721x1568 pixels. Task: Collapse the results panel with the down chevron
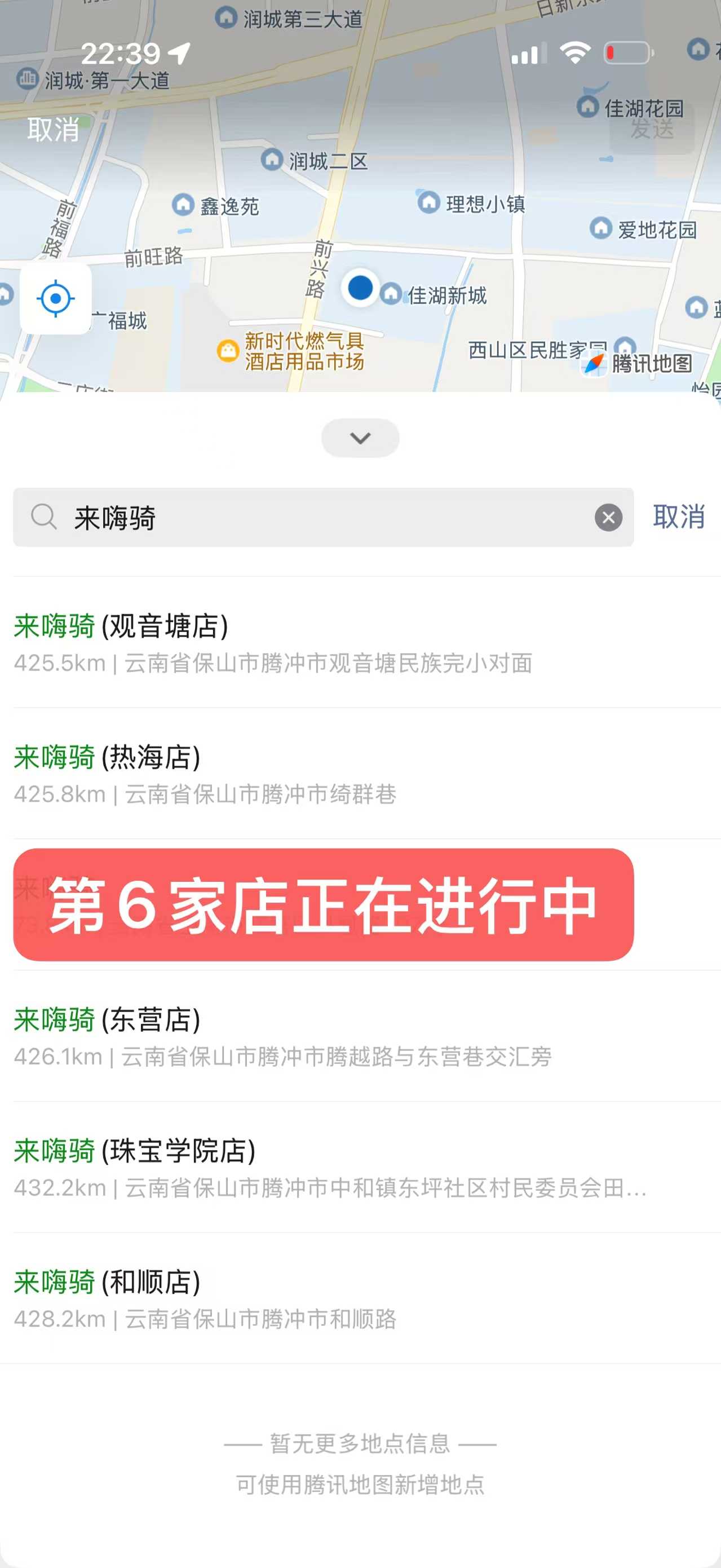click(360, 438)
